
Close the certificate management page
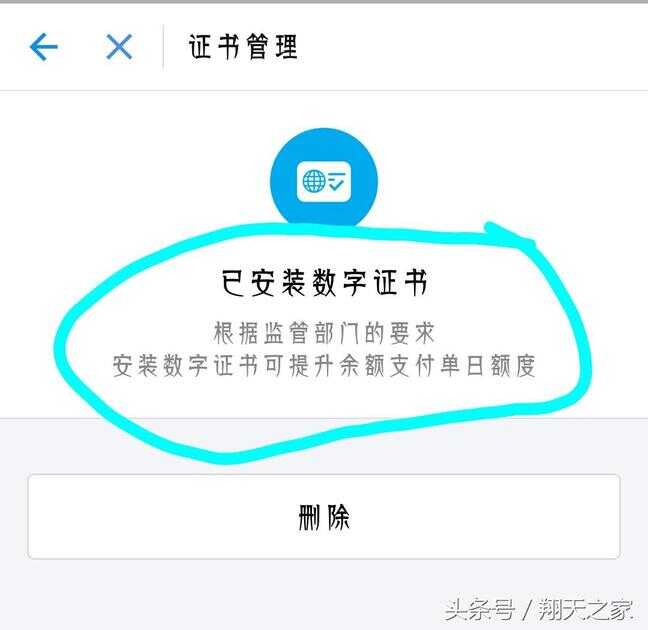click(x=119, y=46)
